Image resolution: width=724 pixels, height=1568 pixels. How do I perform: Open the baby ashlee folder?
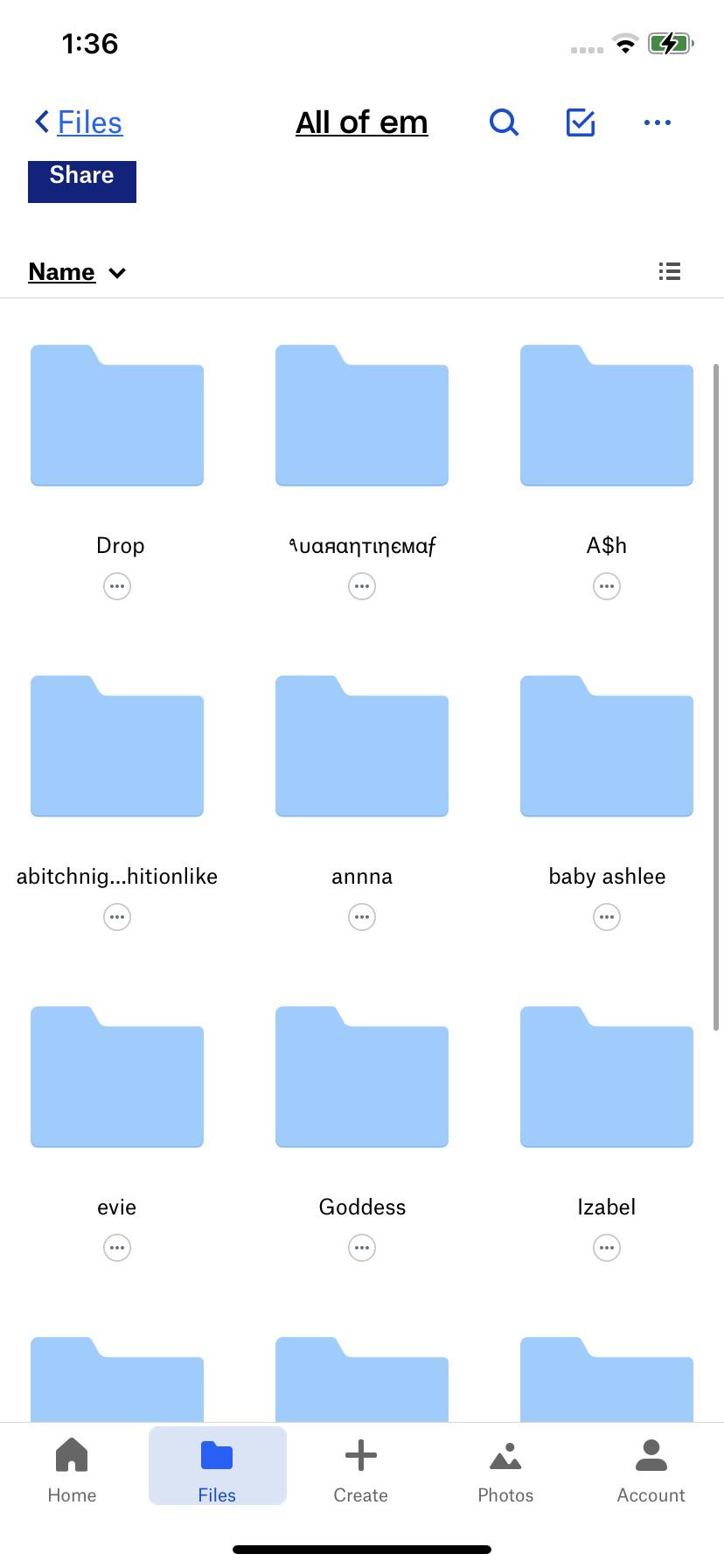[x=607, y=746]
